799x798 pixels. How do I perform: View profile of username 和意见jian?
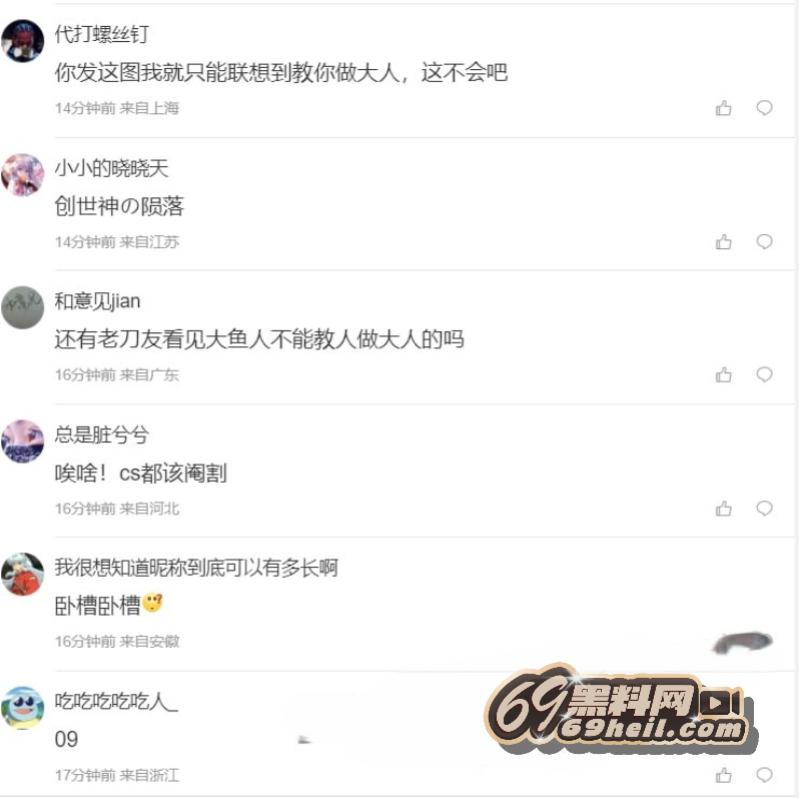pos(97,301)
